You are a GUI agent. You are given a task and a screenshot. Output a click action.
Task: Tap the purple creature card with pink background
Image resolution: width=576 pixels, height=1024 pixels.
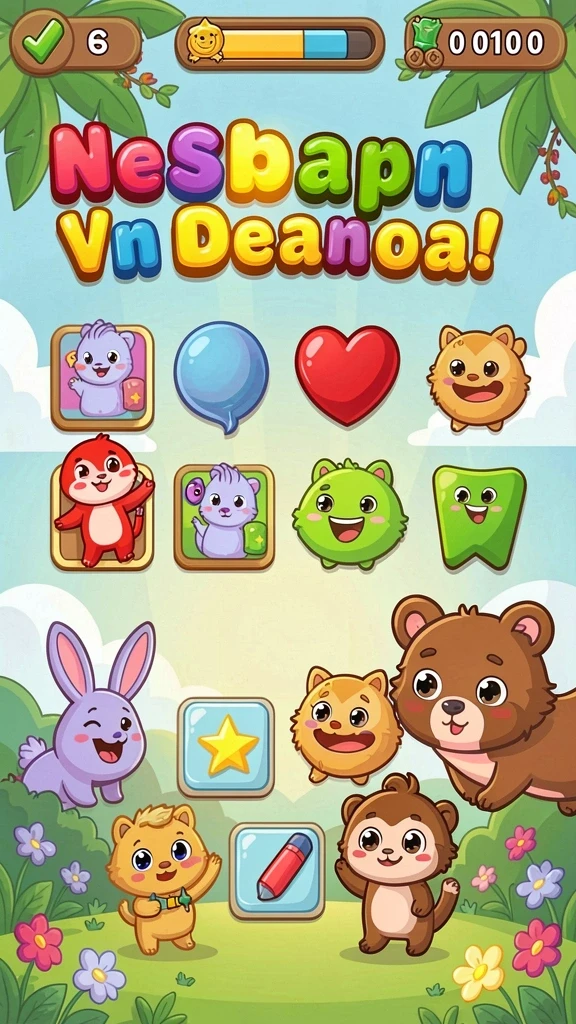(103, 376)
